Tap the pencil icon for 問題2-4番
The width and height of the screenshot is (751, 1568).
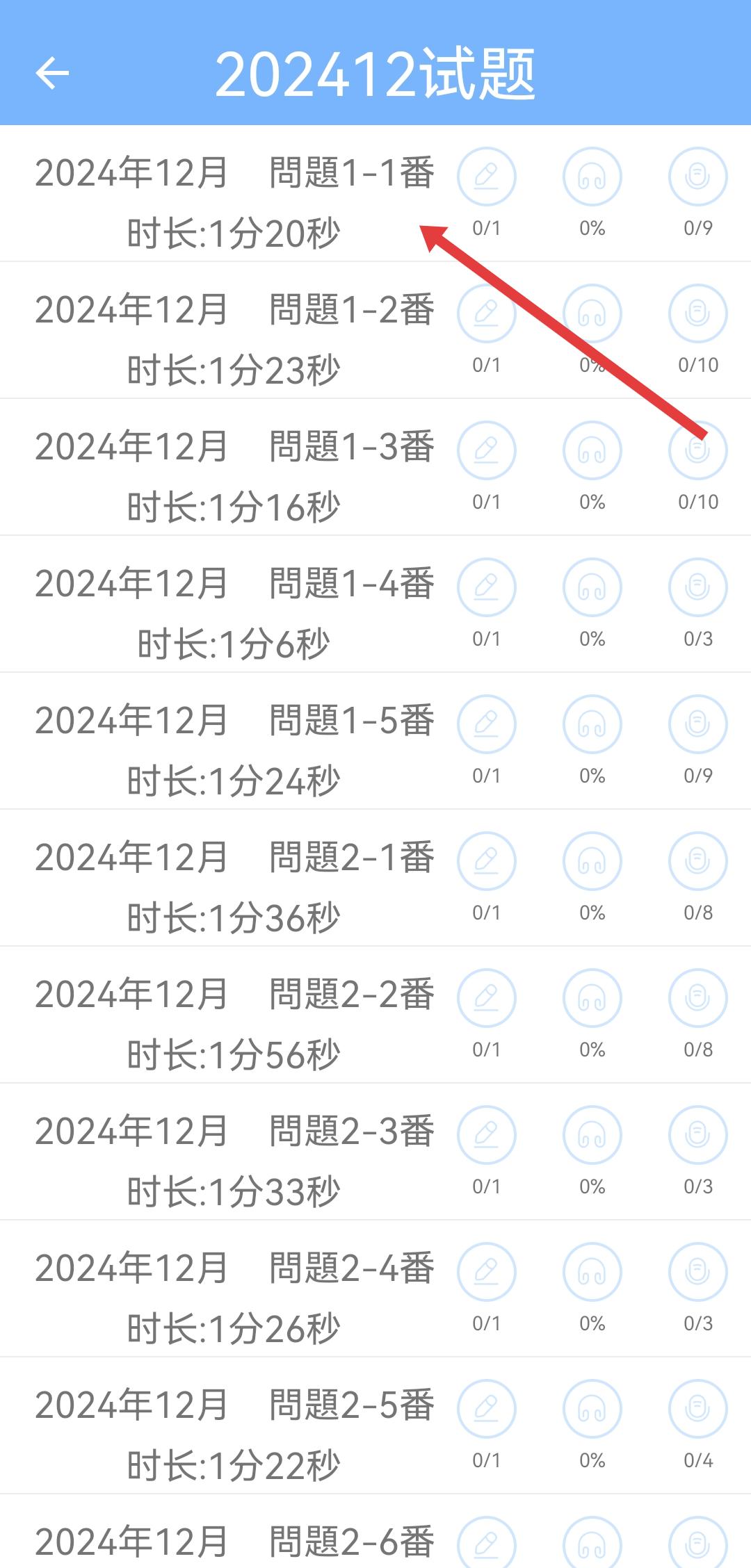[487, 1273]
